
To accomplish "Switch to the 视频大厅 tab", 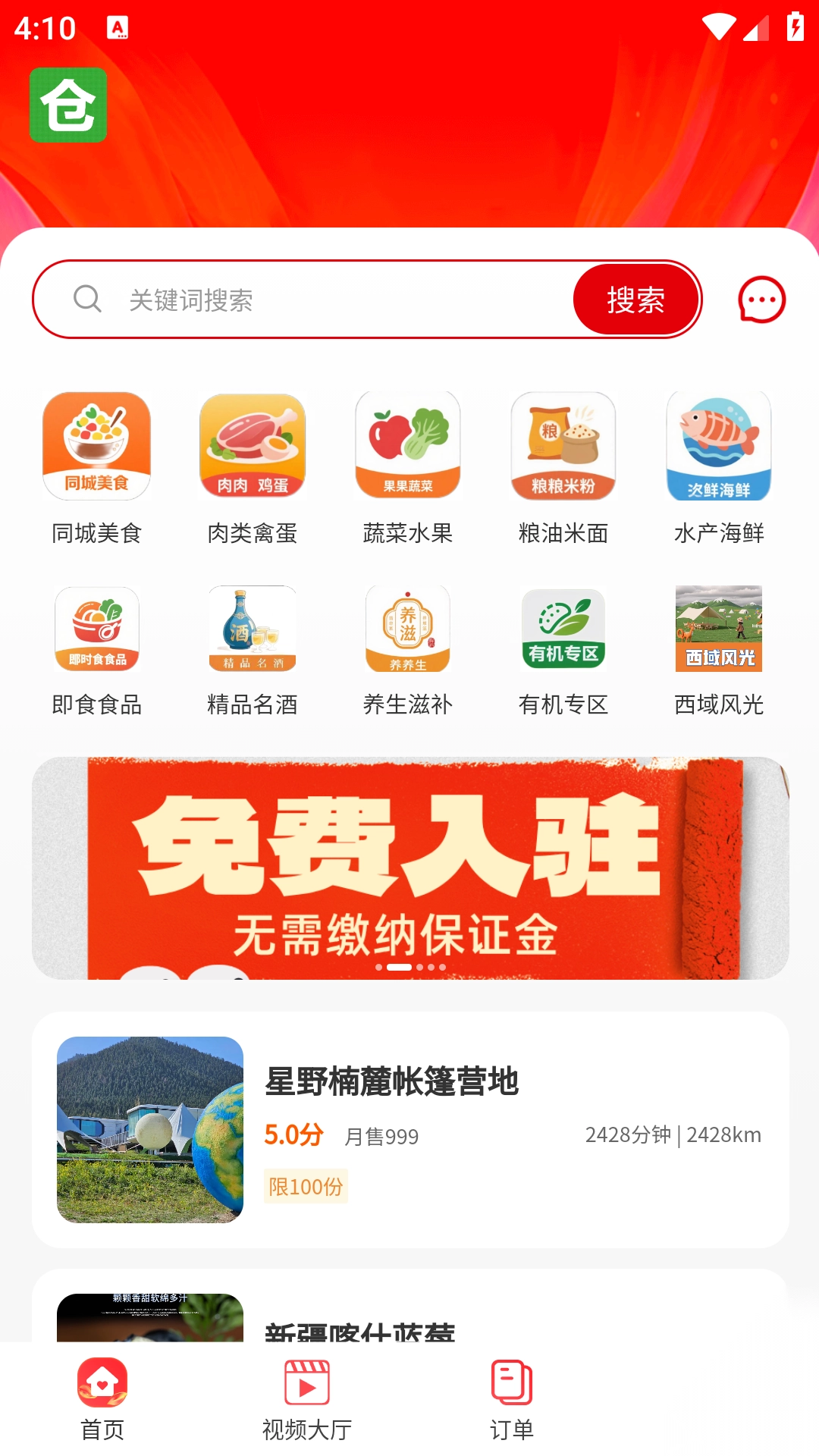I will pos(307,1399).
